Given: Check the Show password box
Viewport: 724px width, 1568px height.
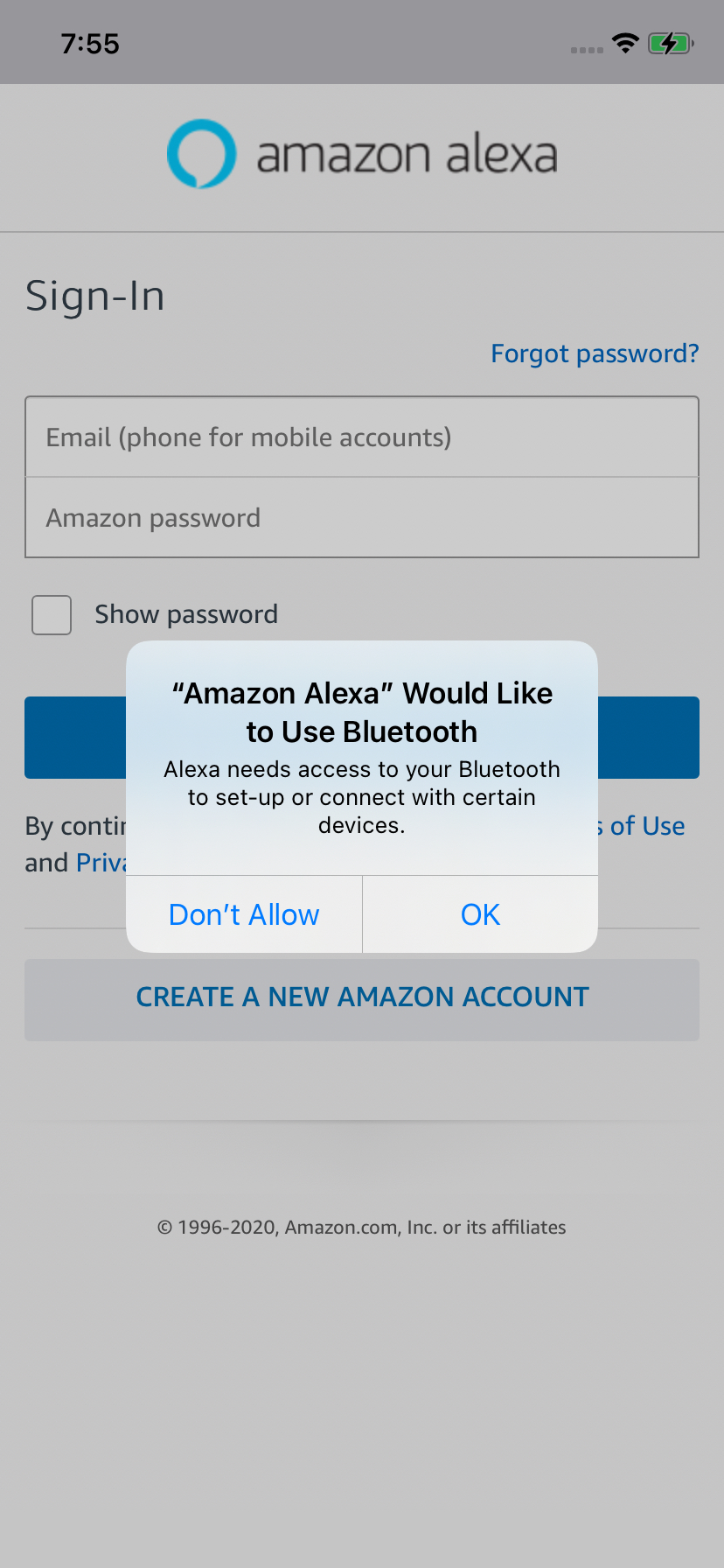Looking at the screenshot, I should pyautogui.click(x=52, y=615).
